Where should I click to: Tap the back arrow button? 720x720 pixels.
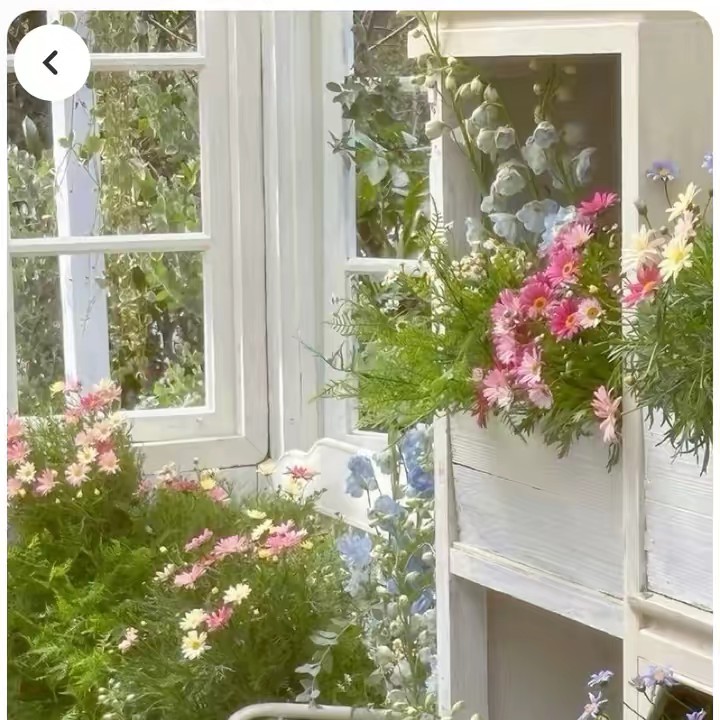coord(51,63)
